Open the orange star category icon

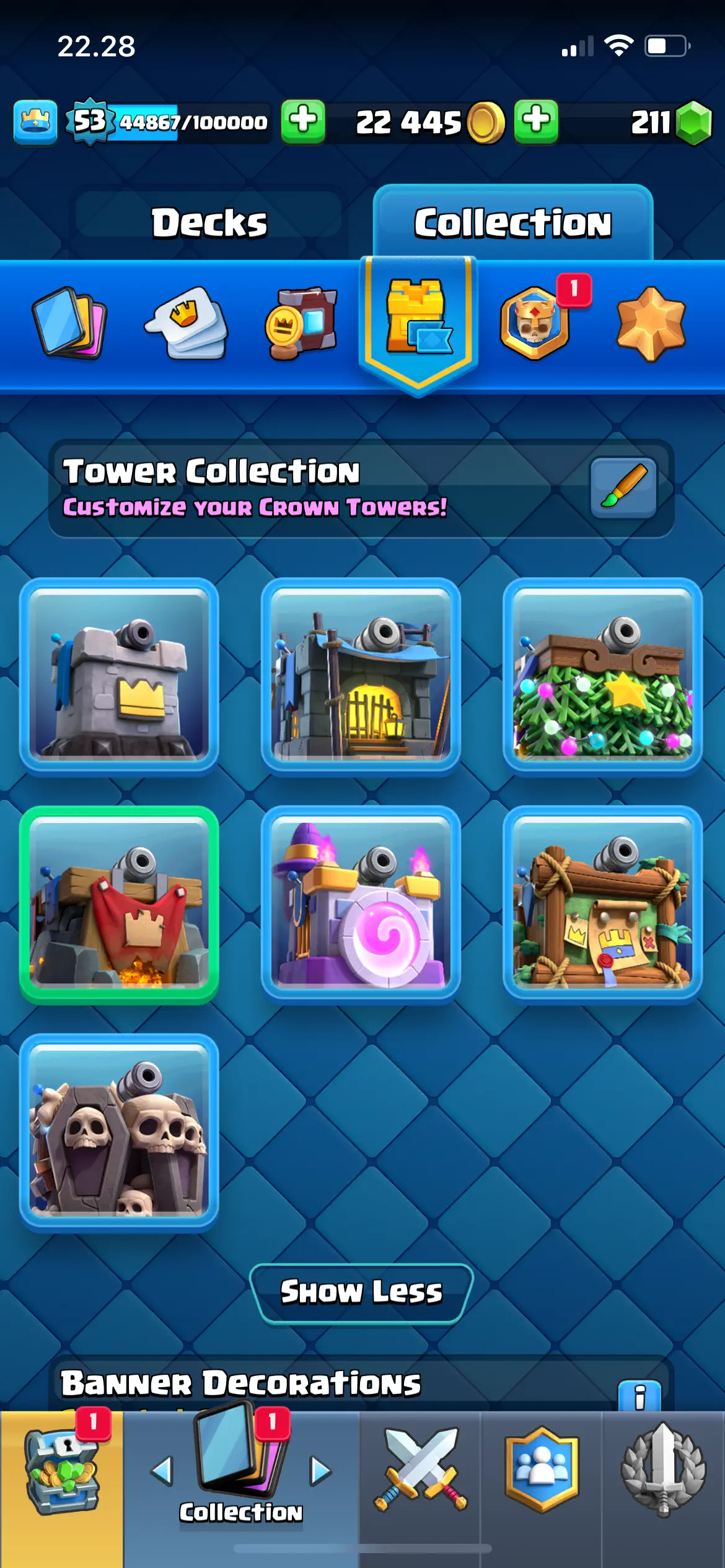coord(651,323)
